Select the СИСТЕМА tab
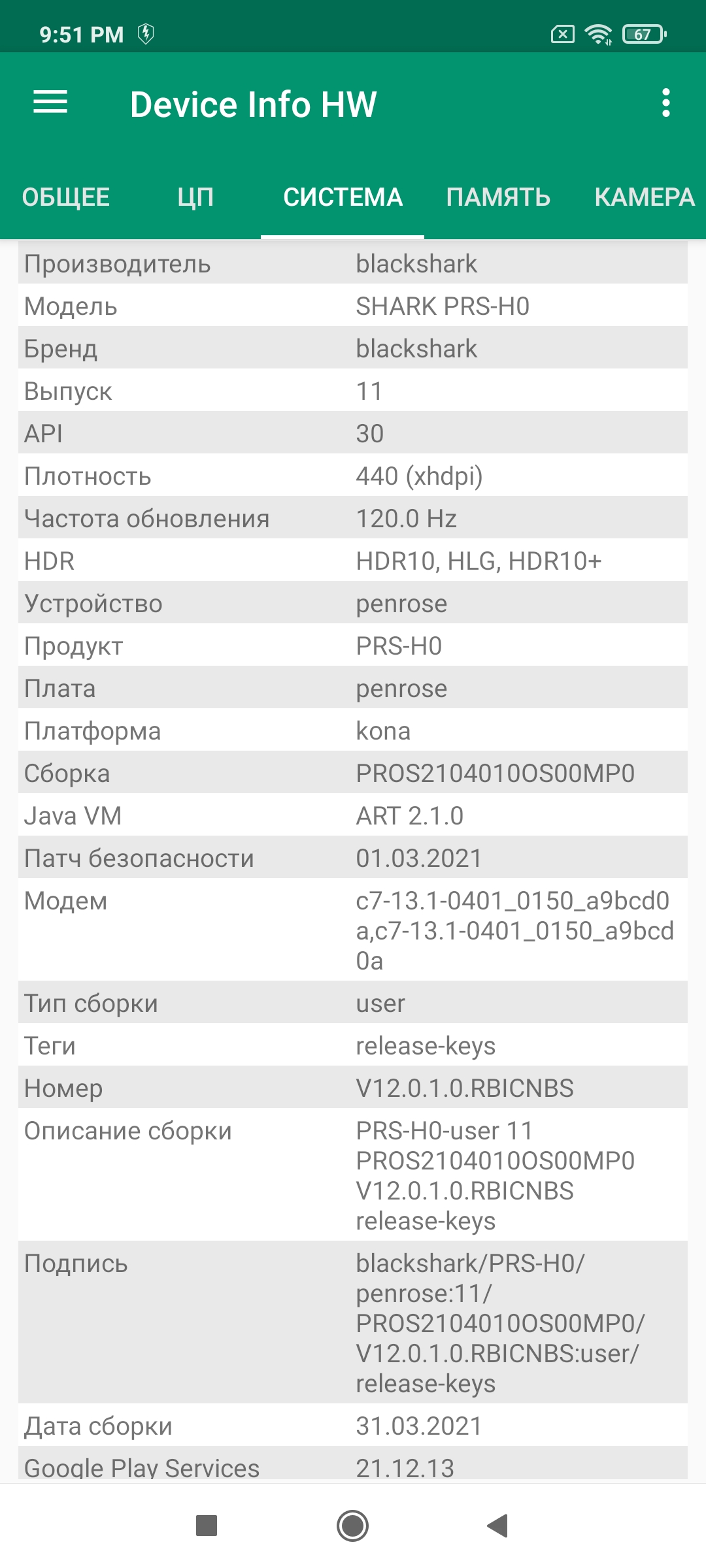This screenshot has width=706, height=1568. pyautogui.click(x=343, y=197)
